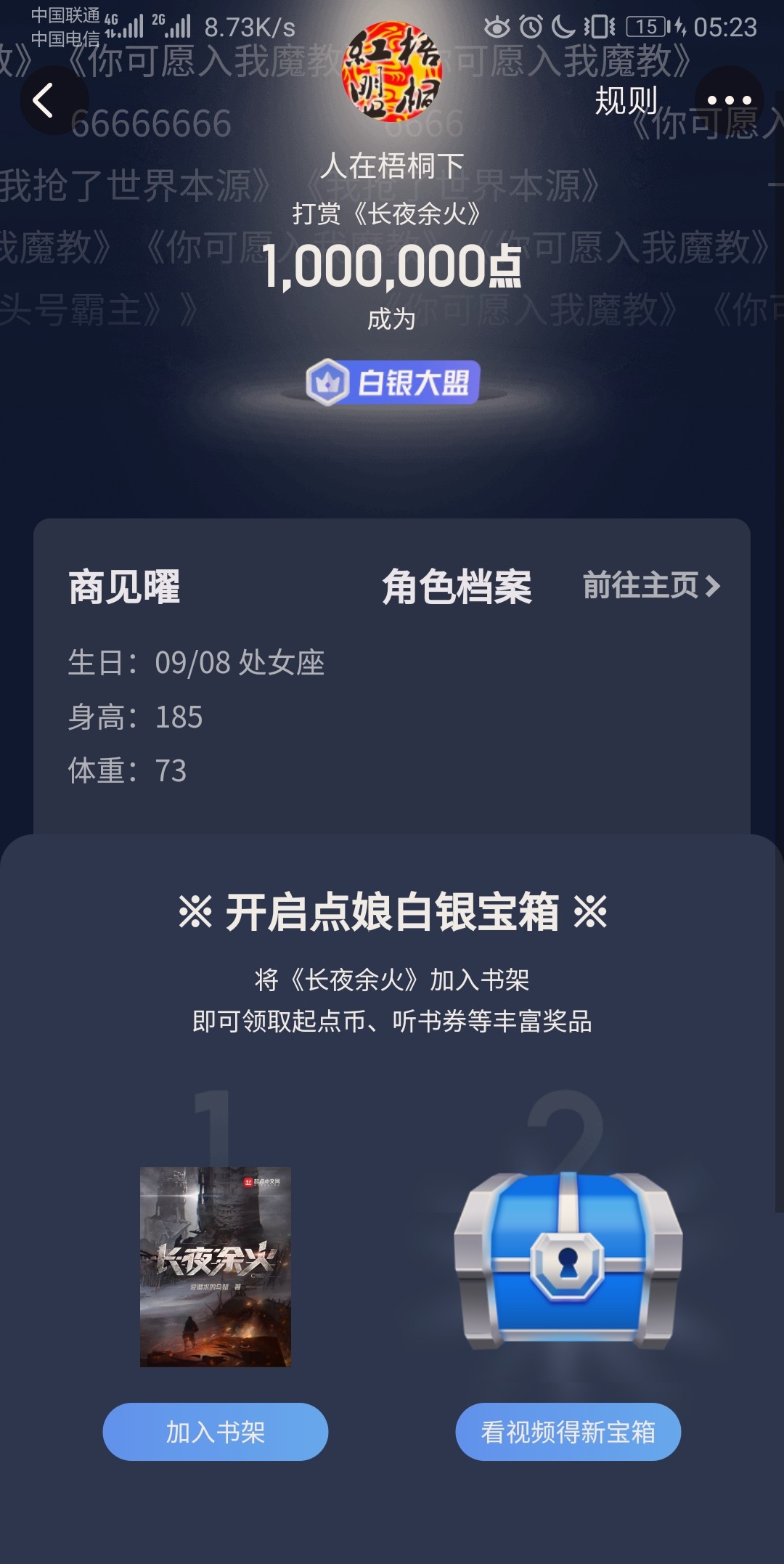Go to character homepage via 前往主页
The image size is (784, 1564).
[x=651, y=586]
